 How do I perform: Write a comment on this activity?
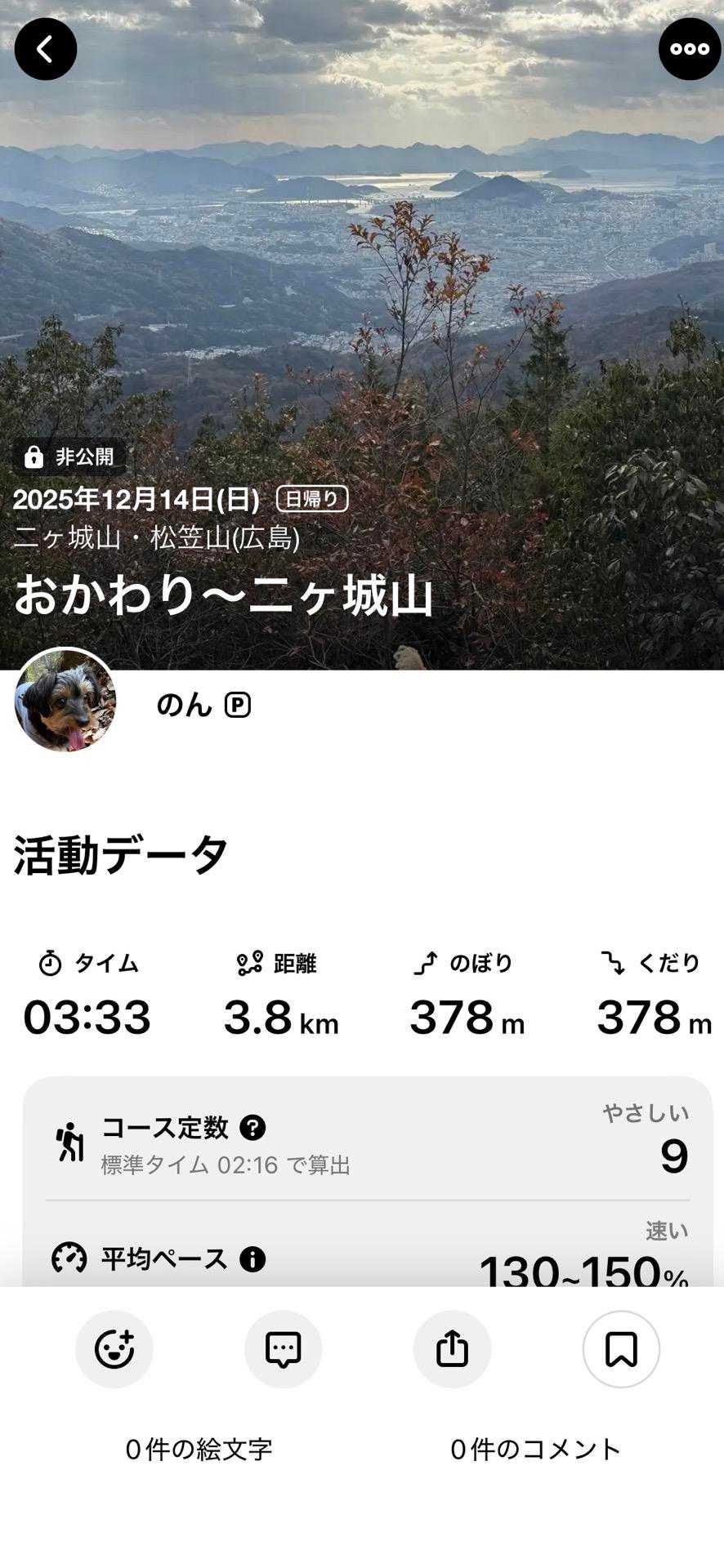click(284, 1349)
